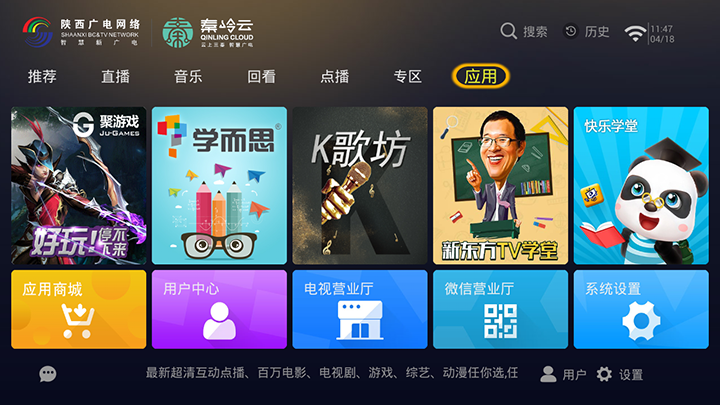Select the highlighted 应用 tab
This screenshot has width=720, height=405.
pos(481,76)
